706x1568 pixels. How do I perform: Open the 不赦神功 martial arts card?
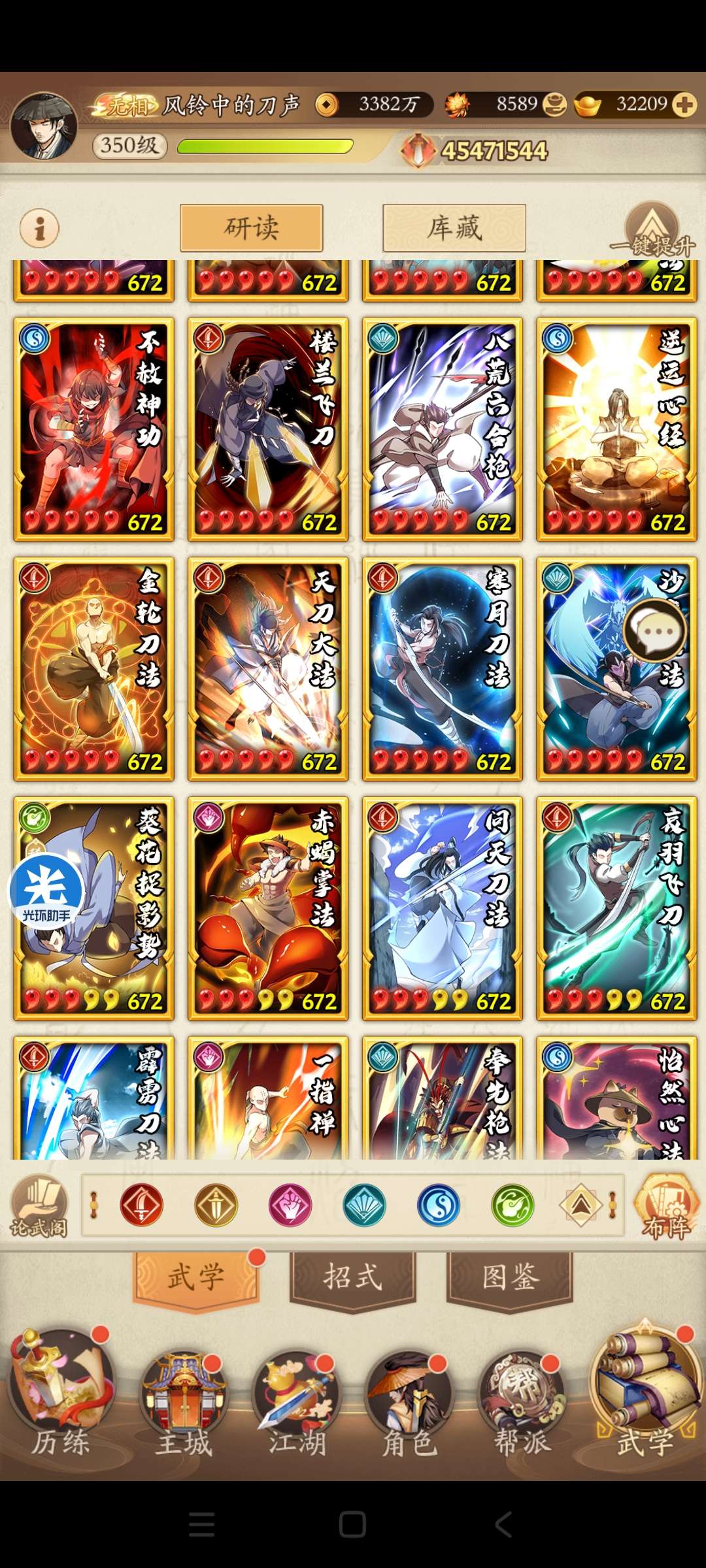pos(93,429)
